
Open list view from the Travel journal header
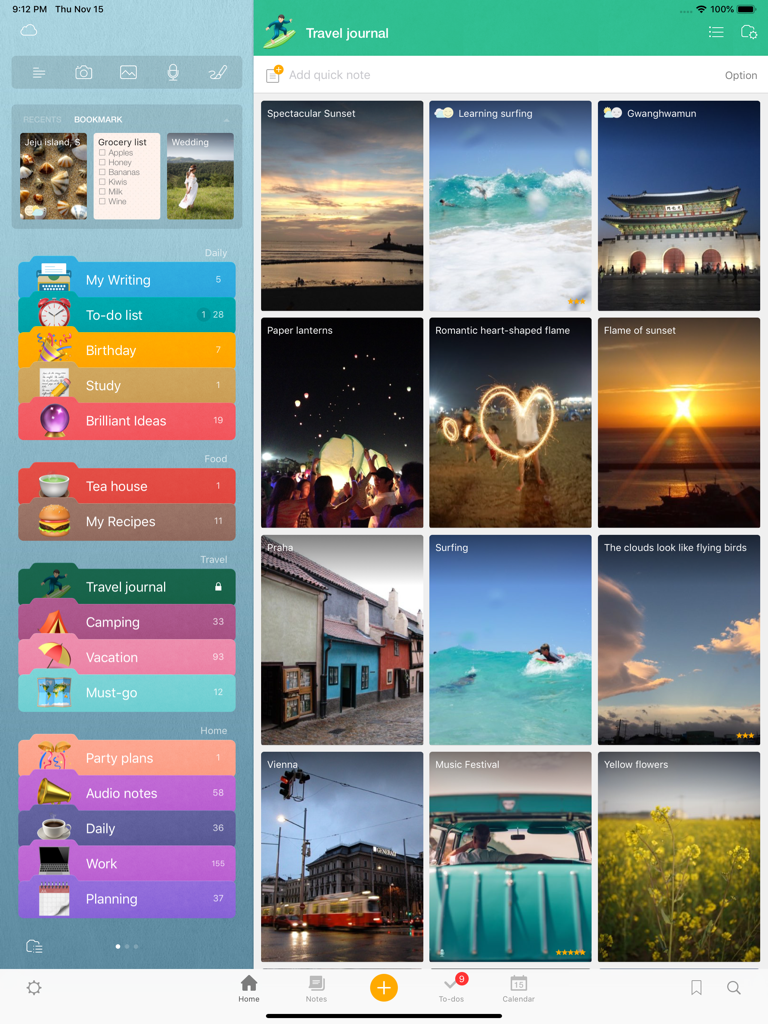tap(716, 31)
